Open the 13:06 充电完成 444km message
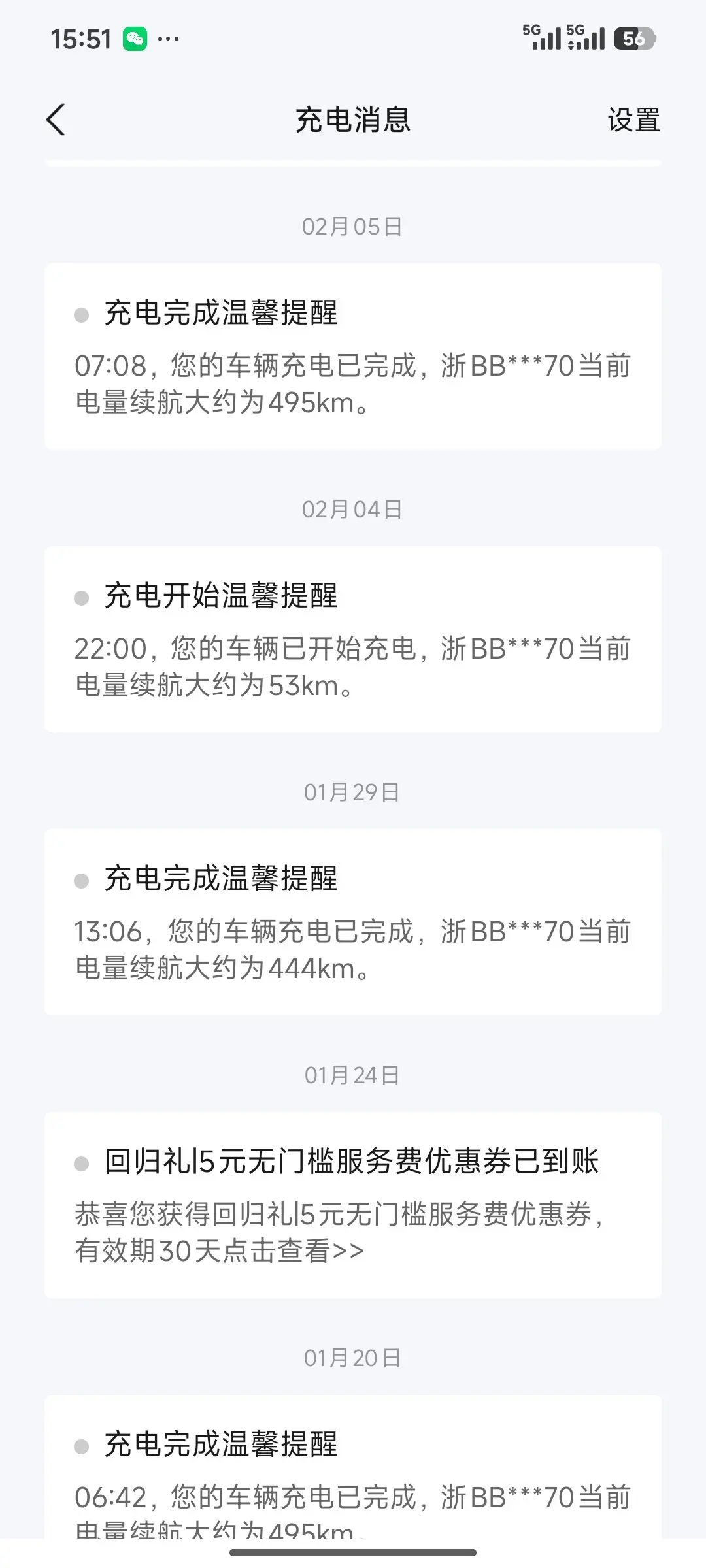 pos(353,922)
